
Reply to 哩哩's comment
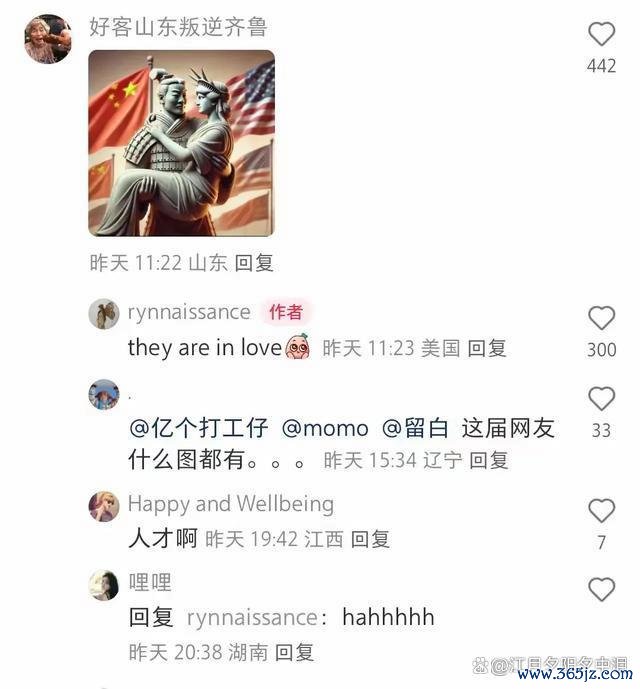[294, 653]
